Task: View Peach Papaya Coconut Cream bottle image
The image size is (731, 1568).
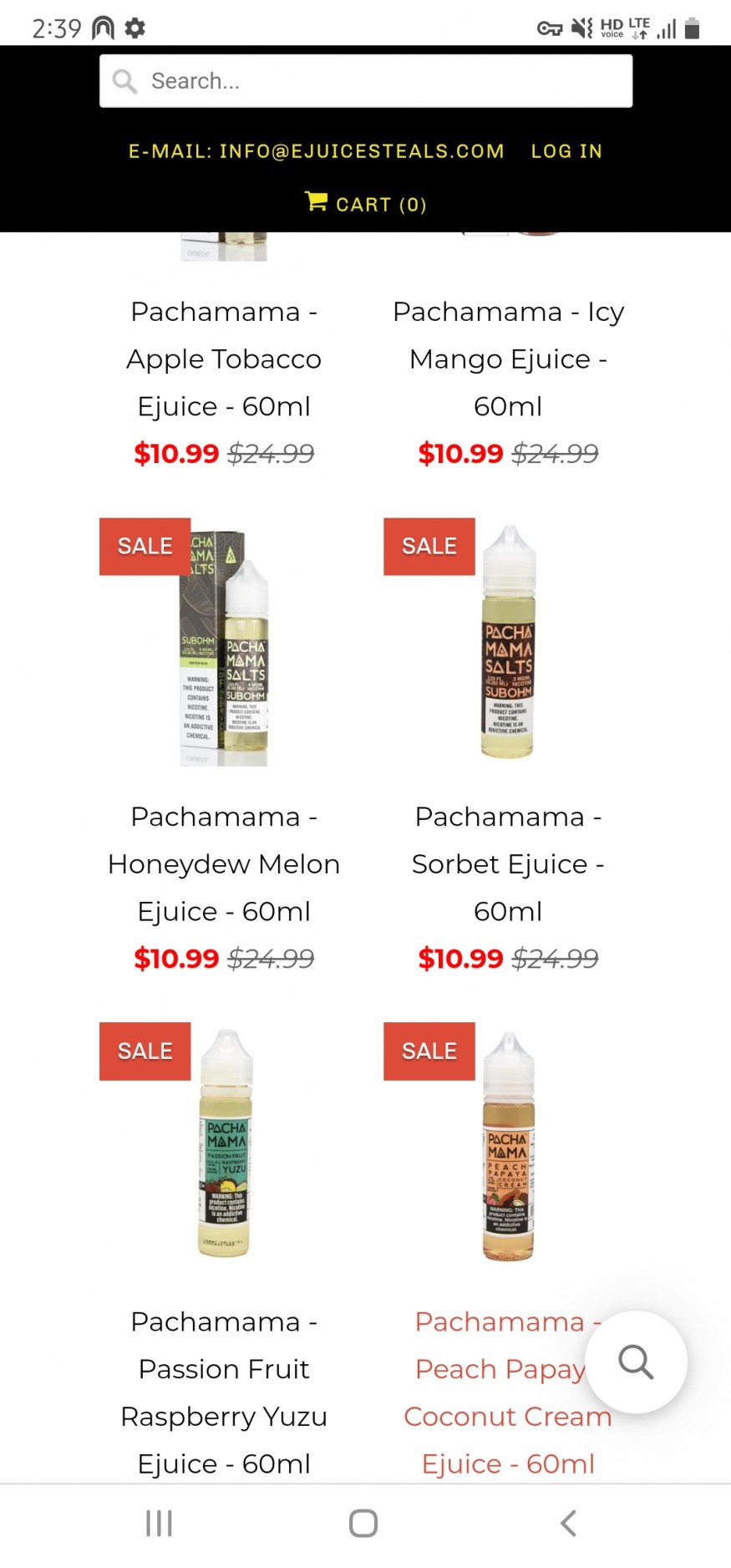Action: click(508, 1147)
